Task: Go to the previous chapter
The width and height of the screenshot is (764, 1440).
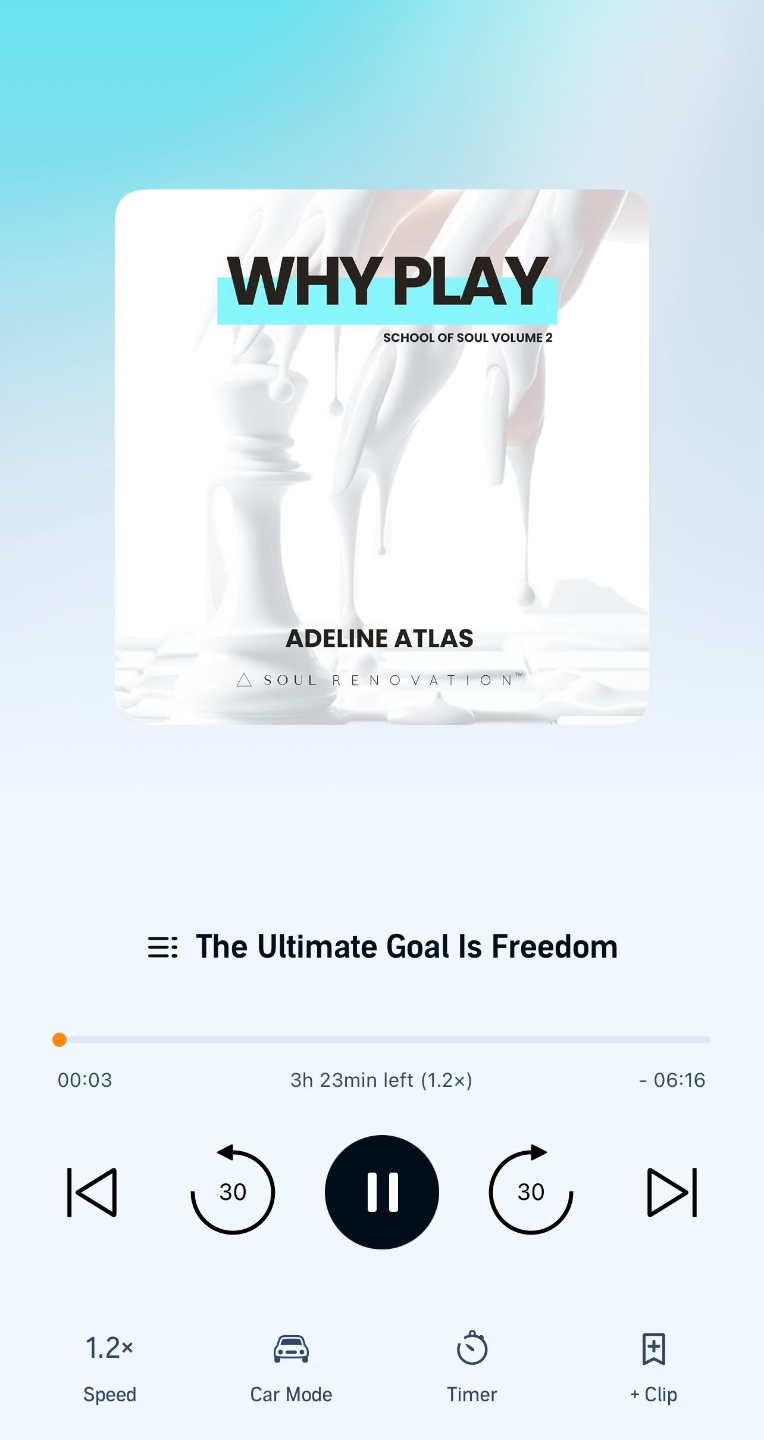Action: pyautogui.click(x=92, y=1192)
